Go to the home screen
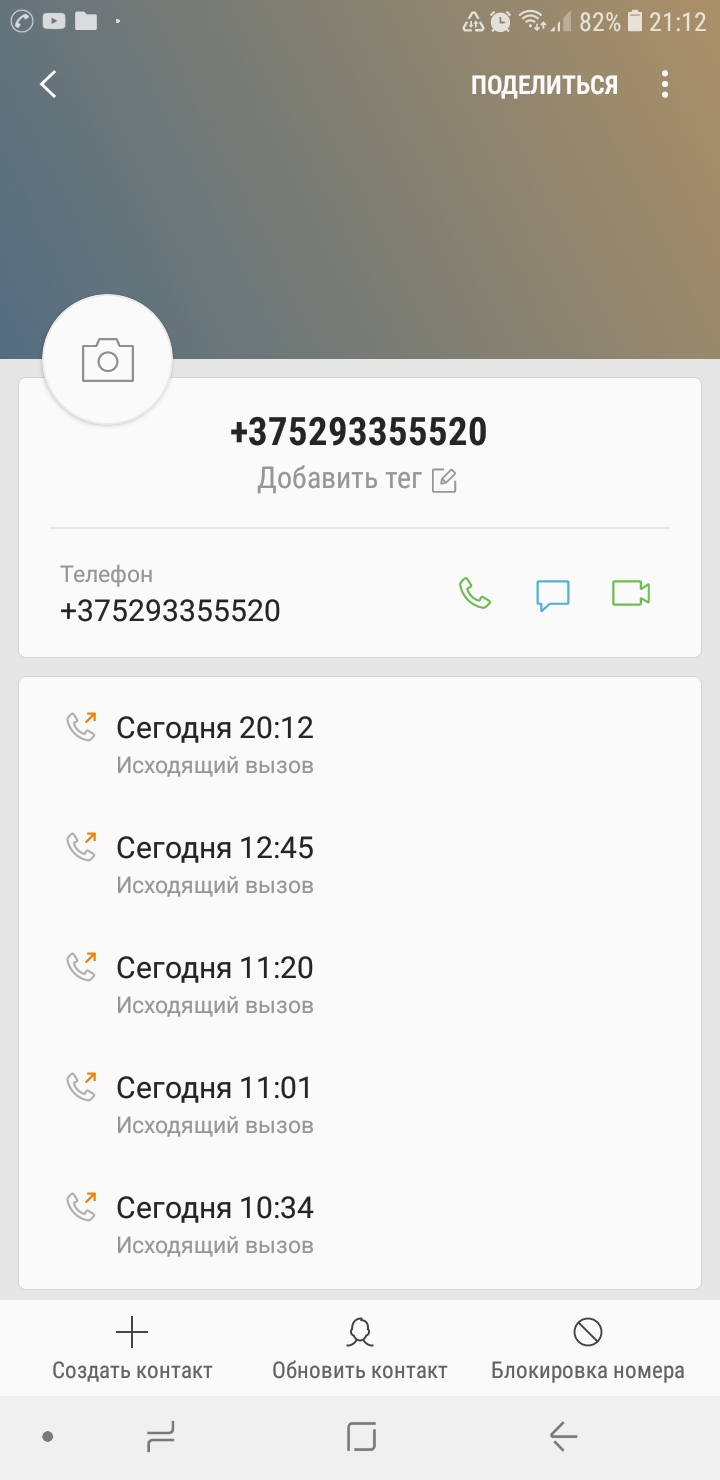Image resolution: width=720 pixels, height=1480 pixels. (361, 1437)
